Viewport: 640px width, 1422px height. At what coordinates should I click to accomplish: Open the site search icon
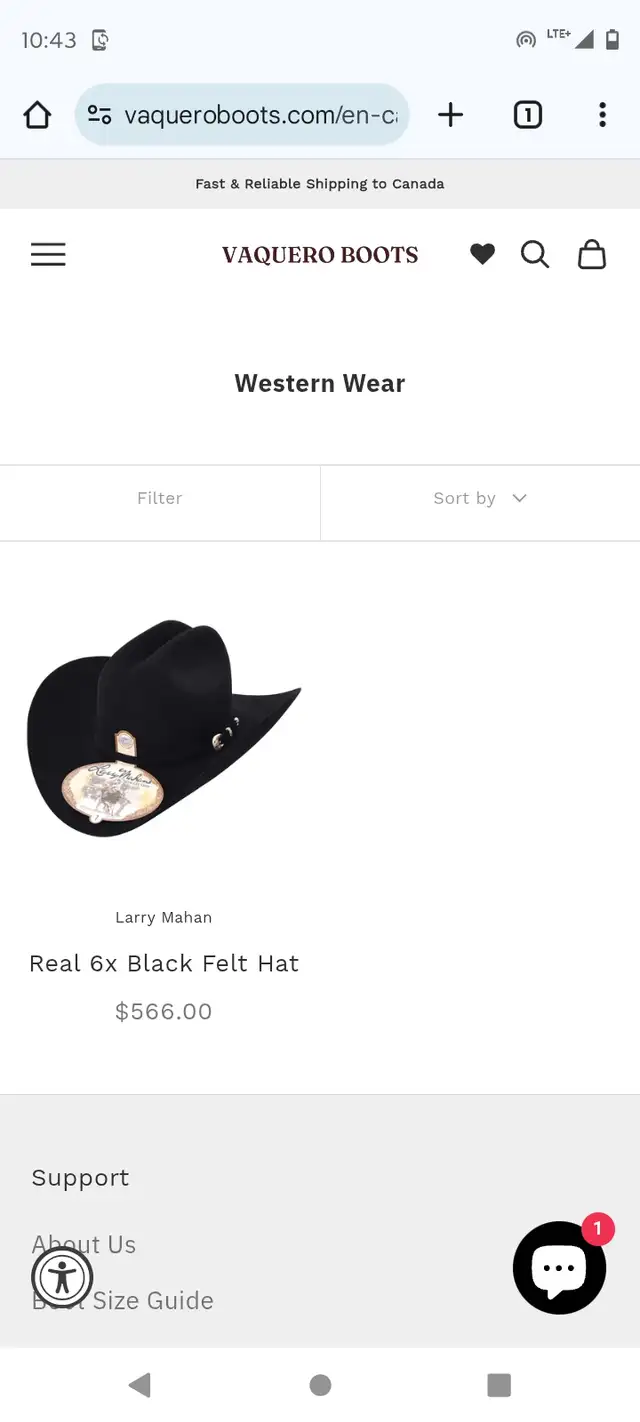pyautogui.click(x=535, y=255)
